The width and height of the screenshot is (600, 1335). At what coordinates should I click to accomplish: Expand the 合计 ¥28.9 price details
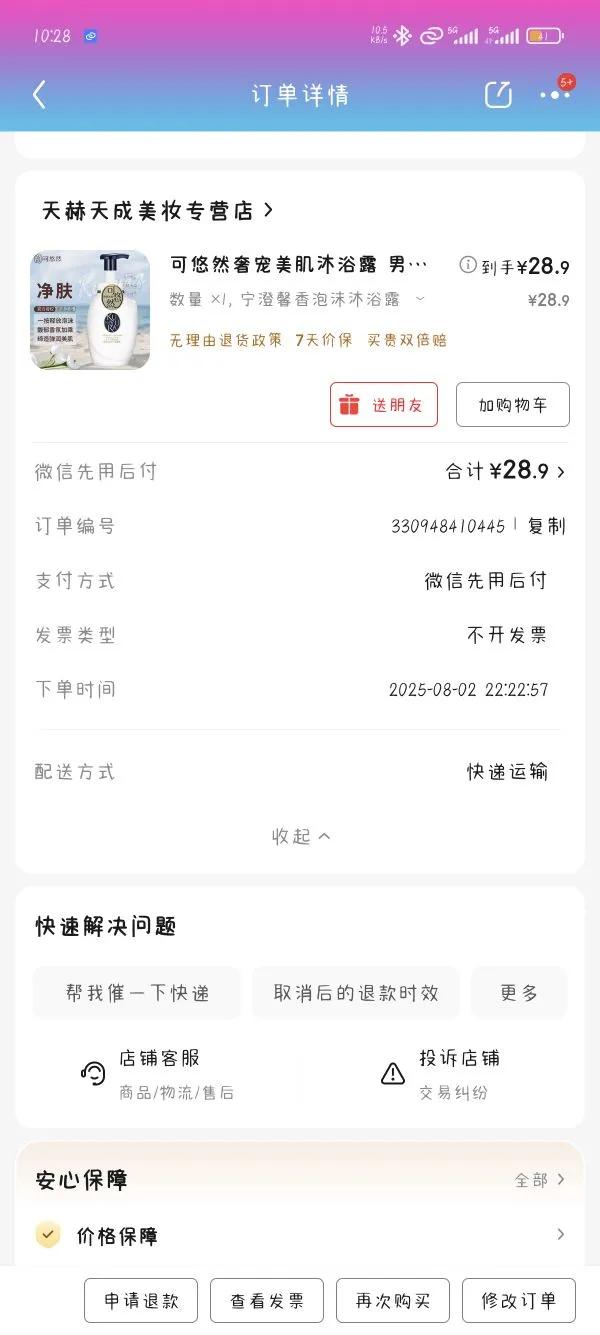[x=506, y=472]
